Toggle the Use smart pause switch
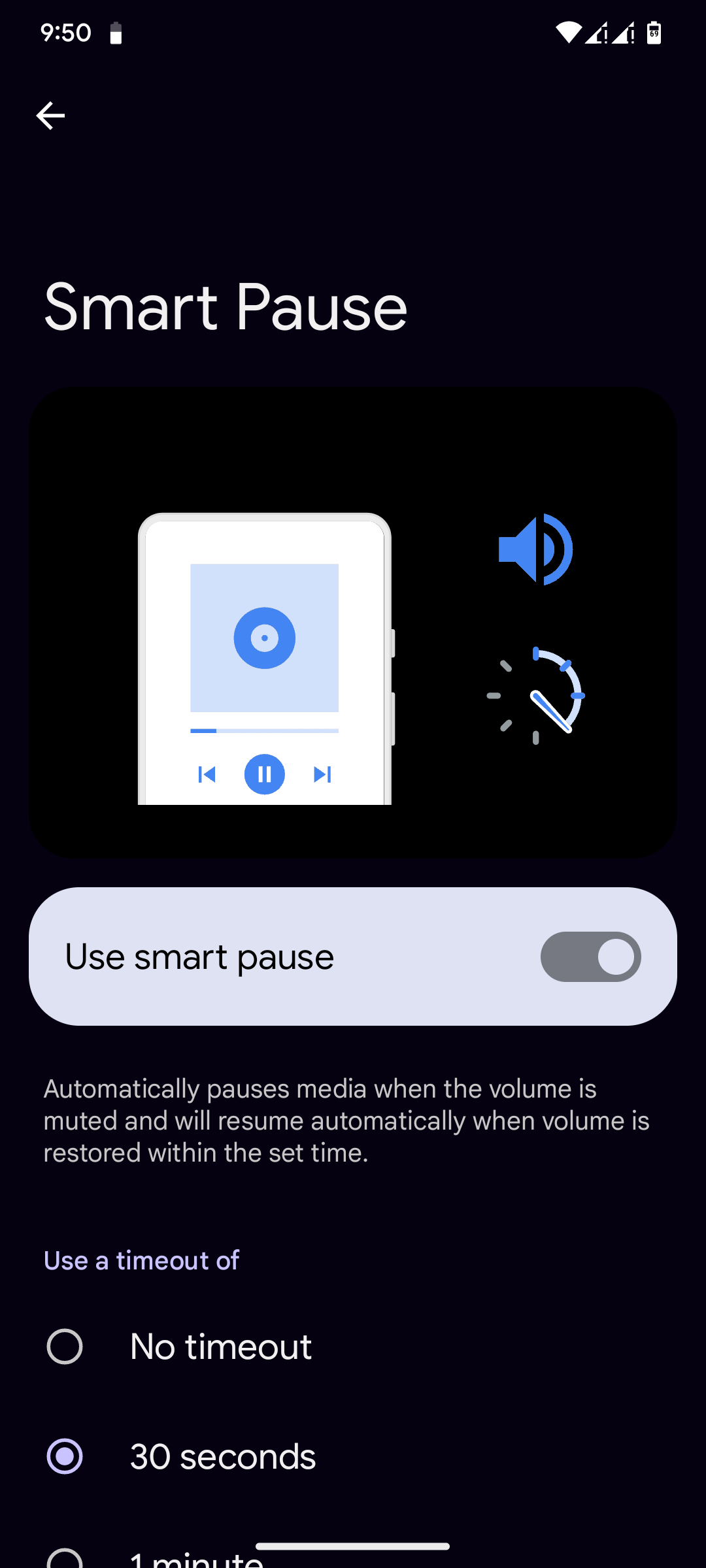The width and height of the screenshot is (706, 1568). (x=590, y=956)
